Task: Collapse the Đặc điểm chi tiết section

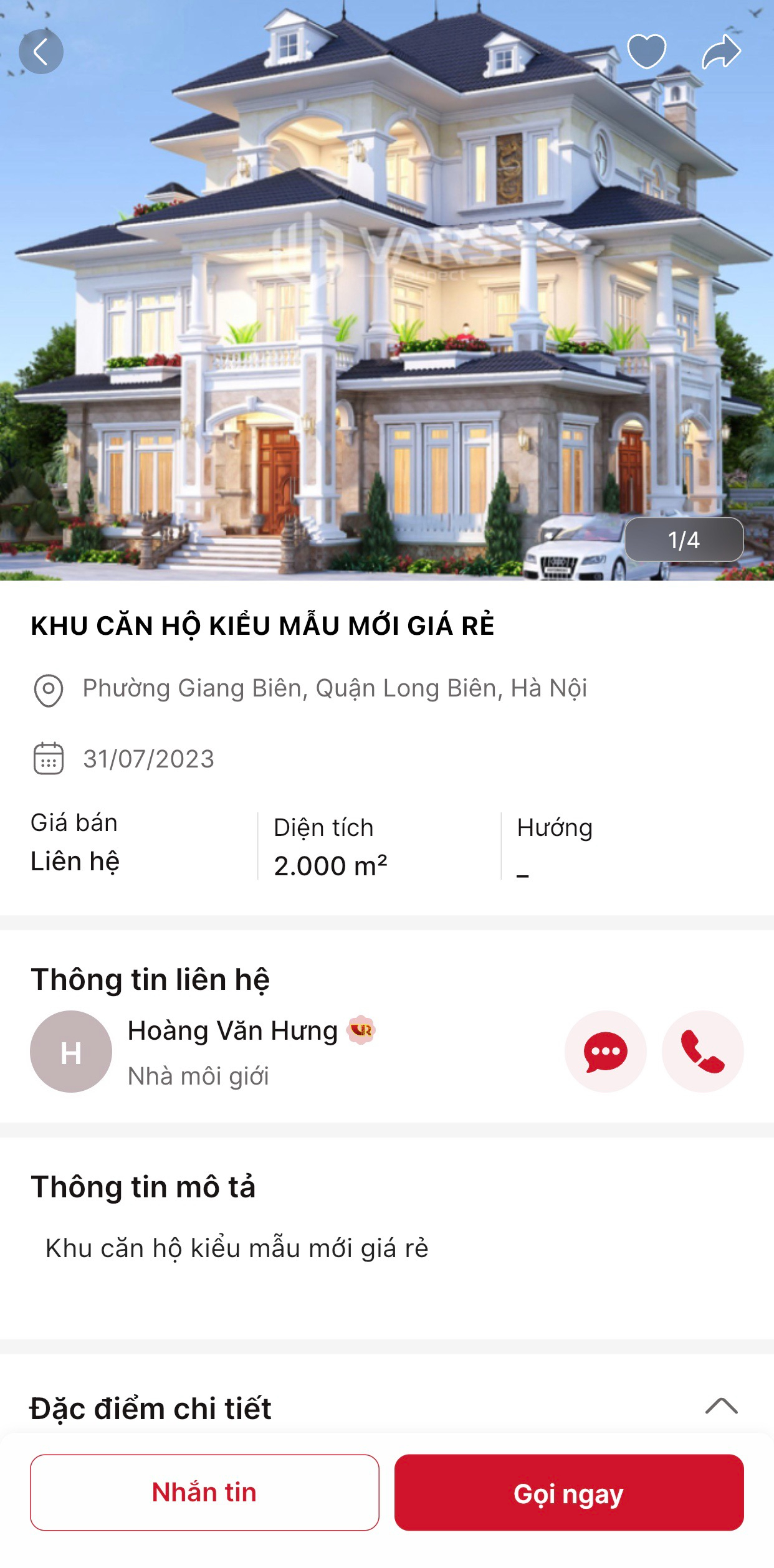Action: tap(721, 1406)
